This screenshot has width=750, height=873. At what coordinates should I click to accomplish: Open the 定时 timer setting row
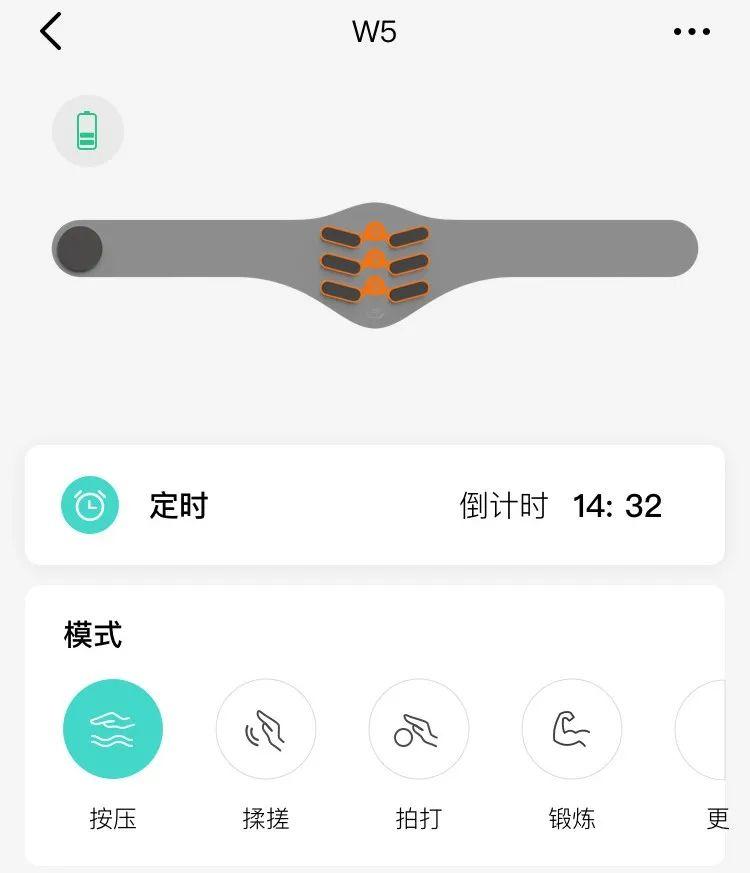click(374, 505)
